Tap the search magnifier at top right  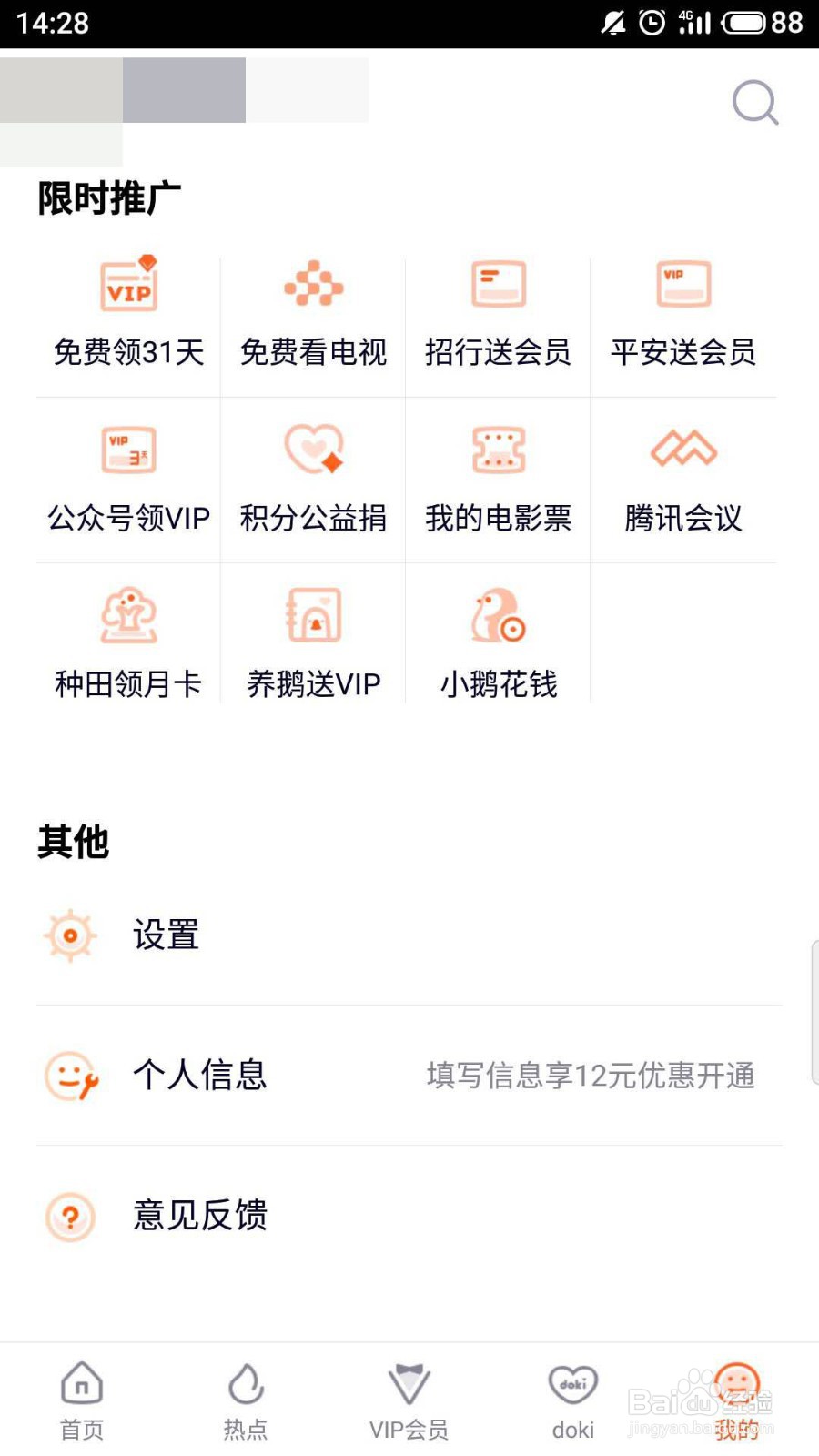click(753, 102)
